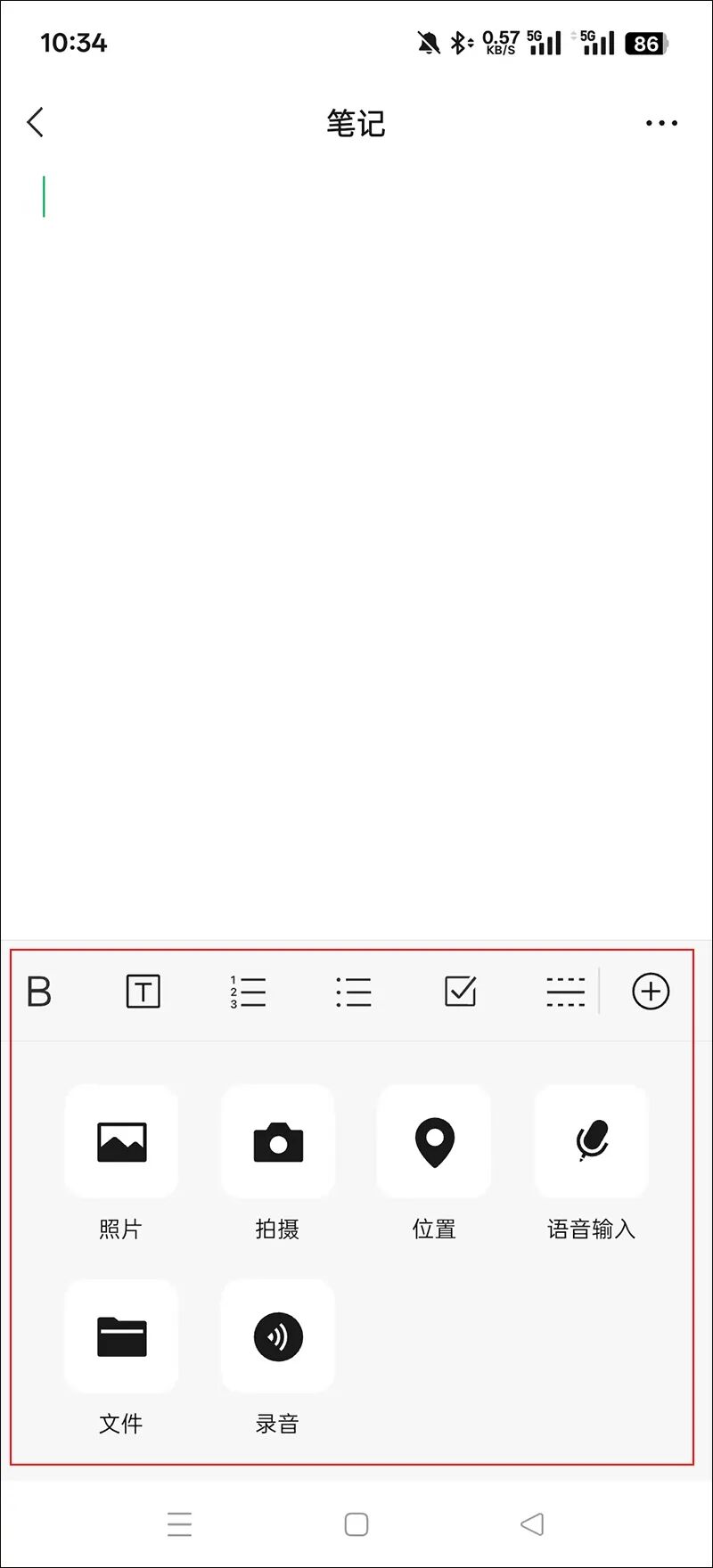Start 语音输入 voice input
Image resolution: width=713 pixels, height=1568 pixels.
click(591, 1141)
